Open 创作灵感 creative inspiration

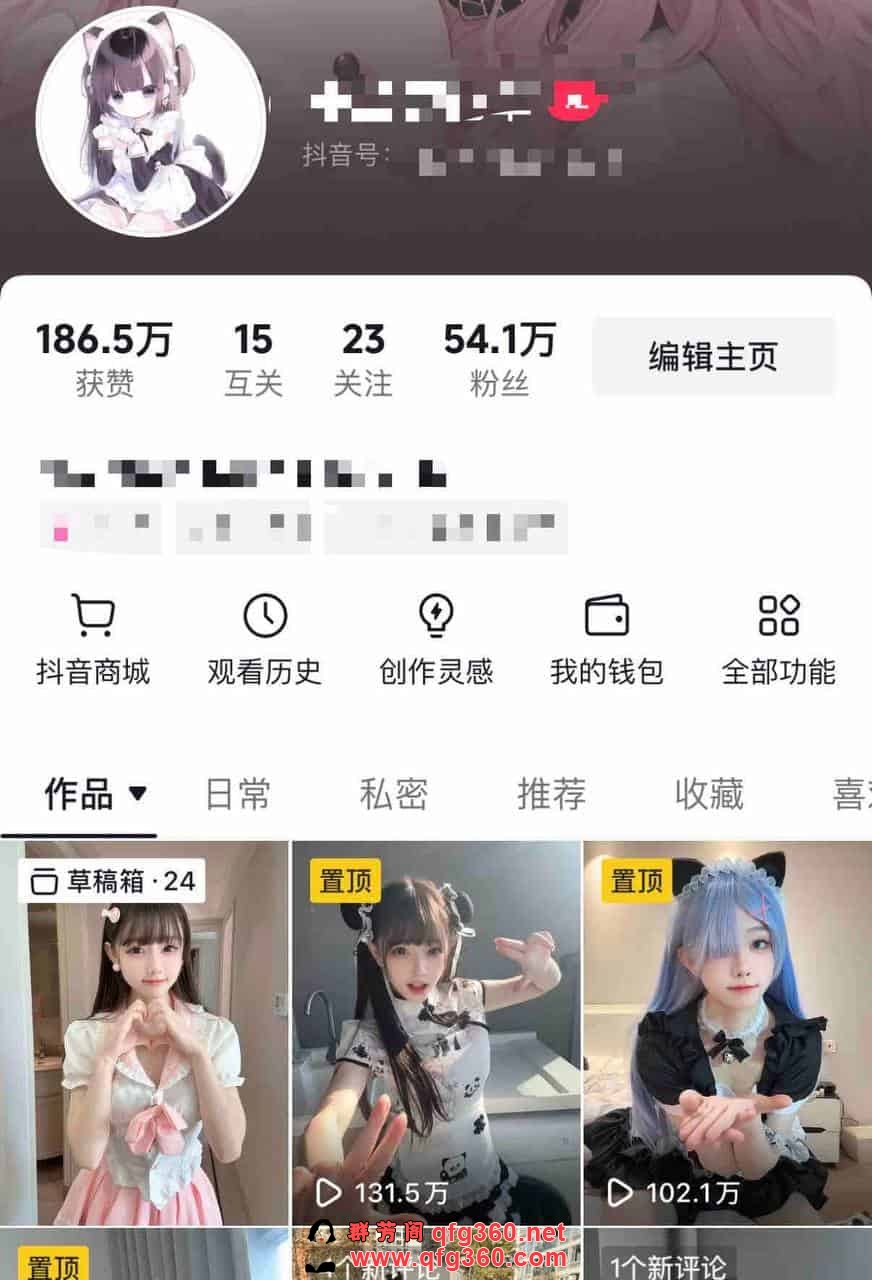pos(437,640)
